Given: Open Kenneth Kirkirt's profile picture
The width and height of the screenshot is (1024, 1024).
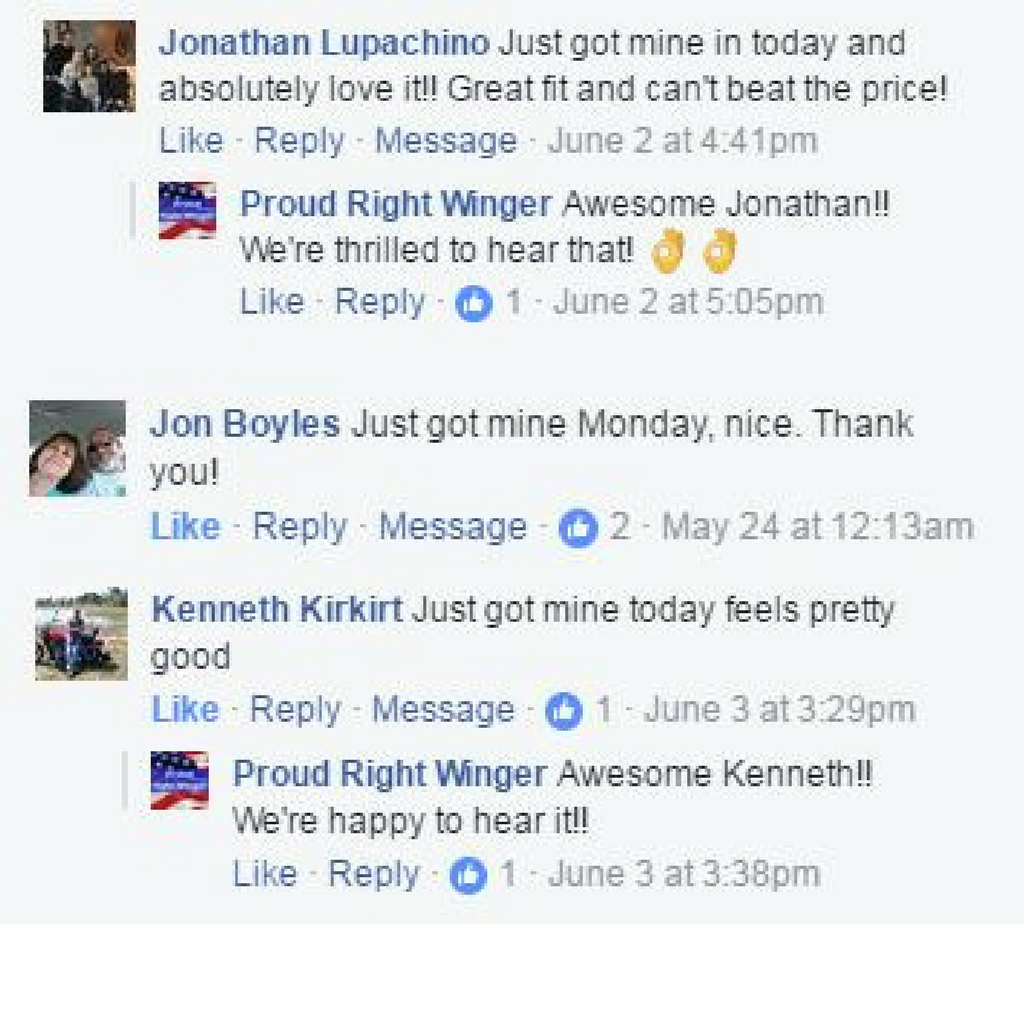Looking at the screenshot, I should point(81,634).
